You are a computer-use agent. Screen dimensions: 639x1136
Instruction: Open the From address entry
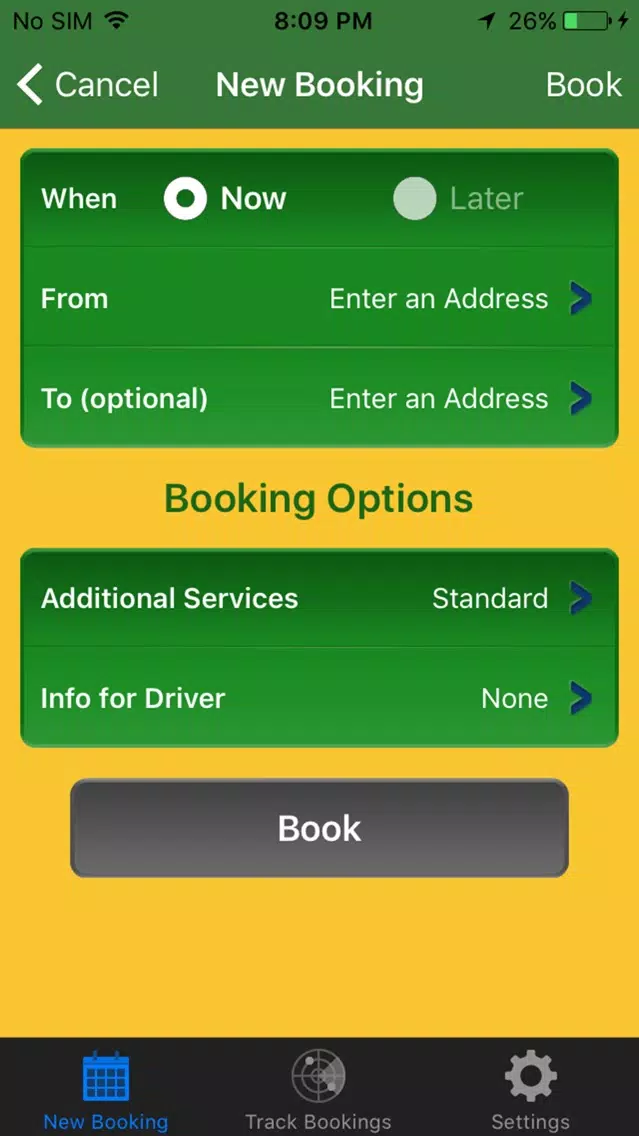[x=320, y=298]
